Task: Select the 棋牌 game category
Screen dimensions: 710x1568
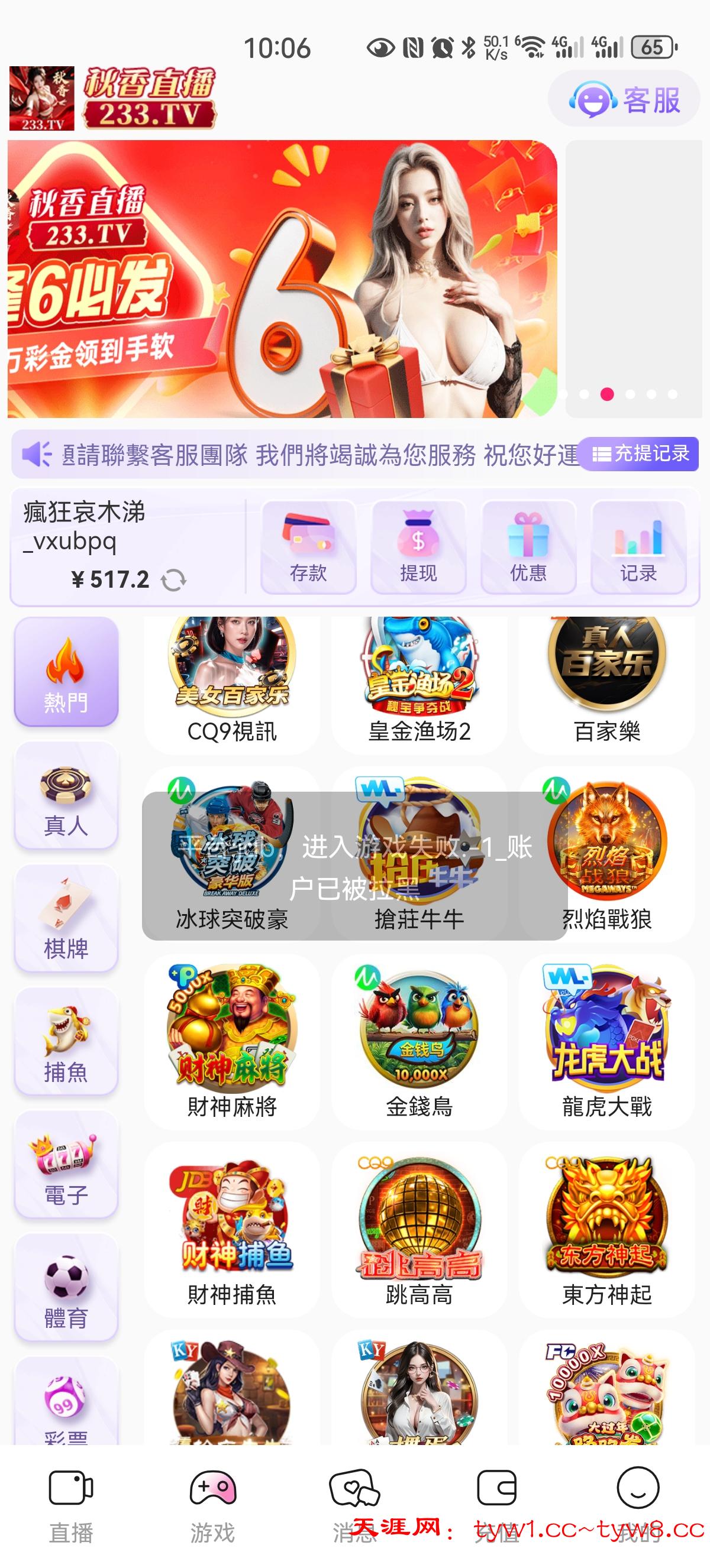Action: (x=66, y=919)
